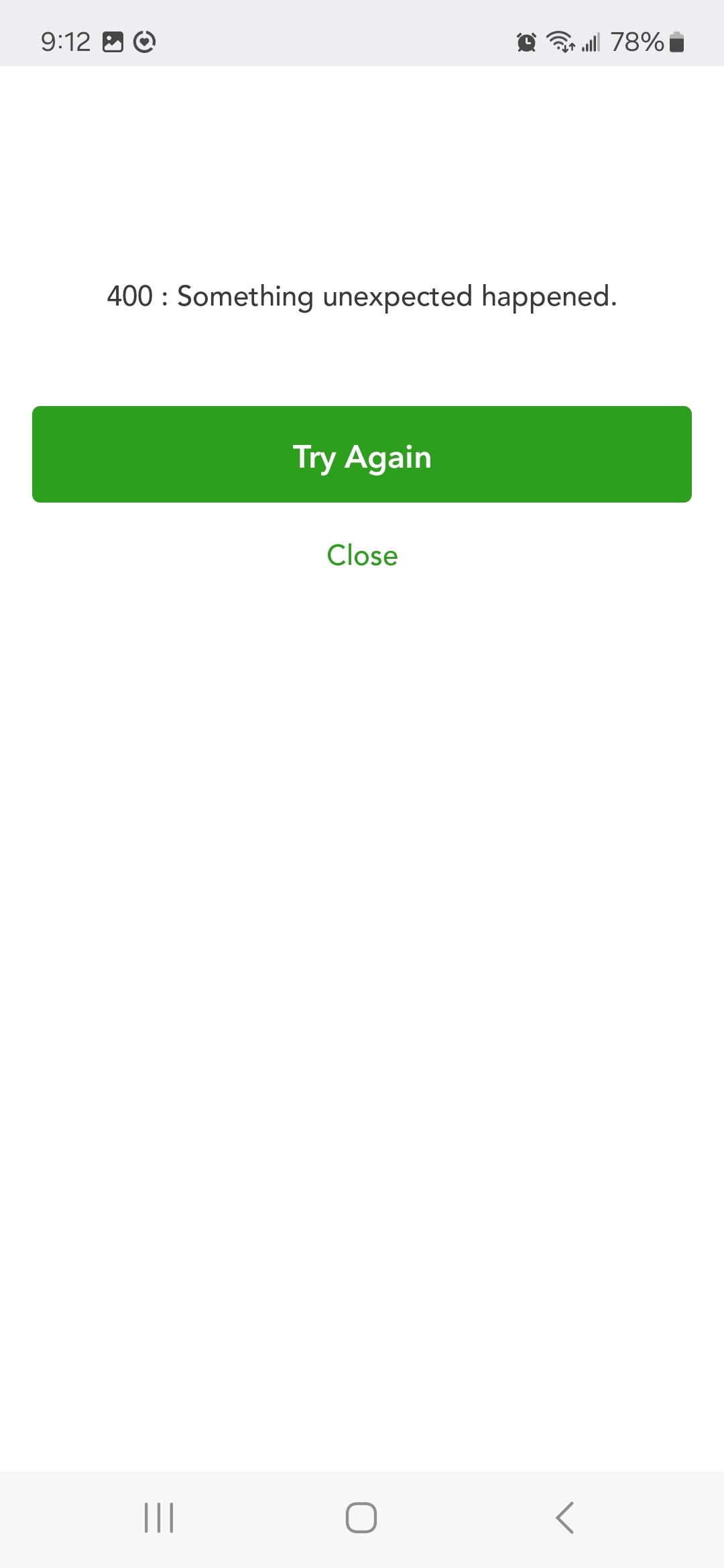The width and height of the screenshot is (724, 1568).
Task: Tap the alarm clock status icon
Action: [x=527, y=42]
